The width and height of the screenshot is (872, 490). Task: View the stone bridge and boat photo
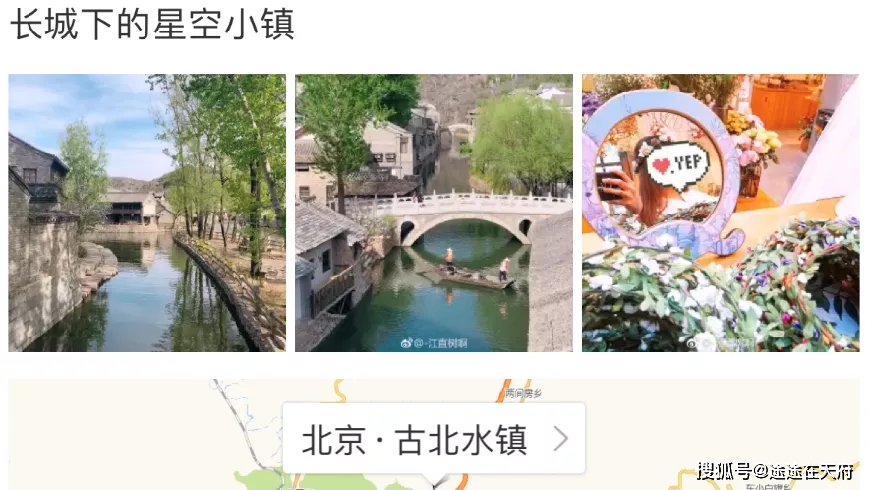(x=433, y=213)
